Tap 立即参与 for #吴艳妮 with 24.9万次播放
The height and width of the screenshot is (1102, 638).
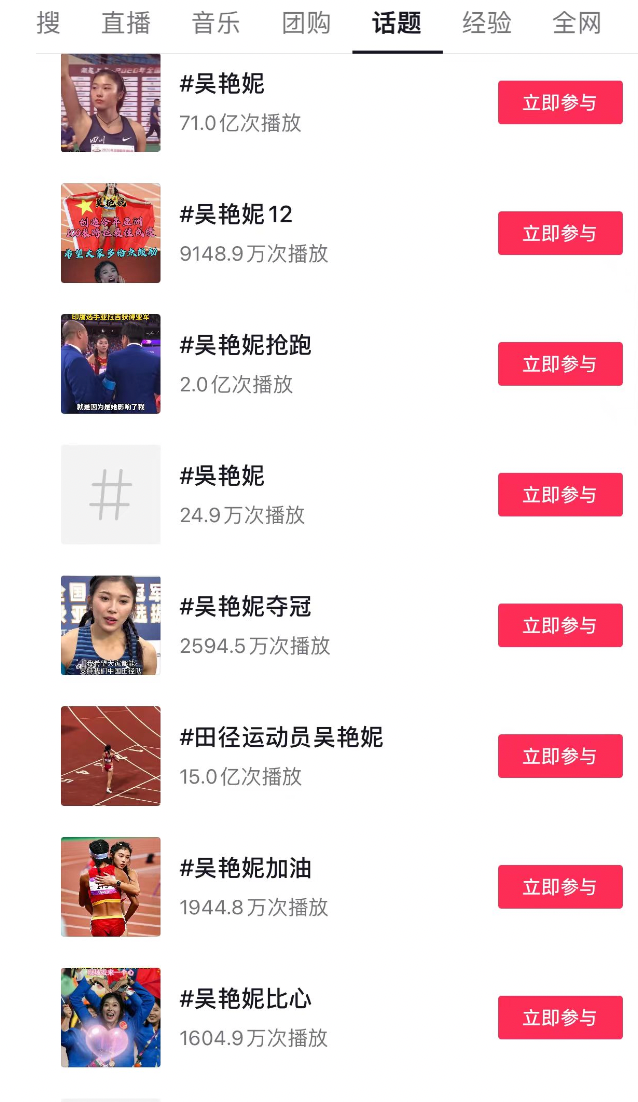pyautogui.click(x=560, y=495)
